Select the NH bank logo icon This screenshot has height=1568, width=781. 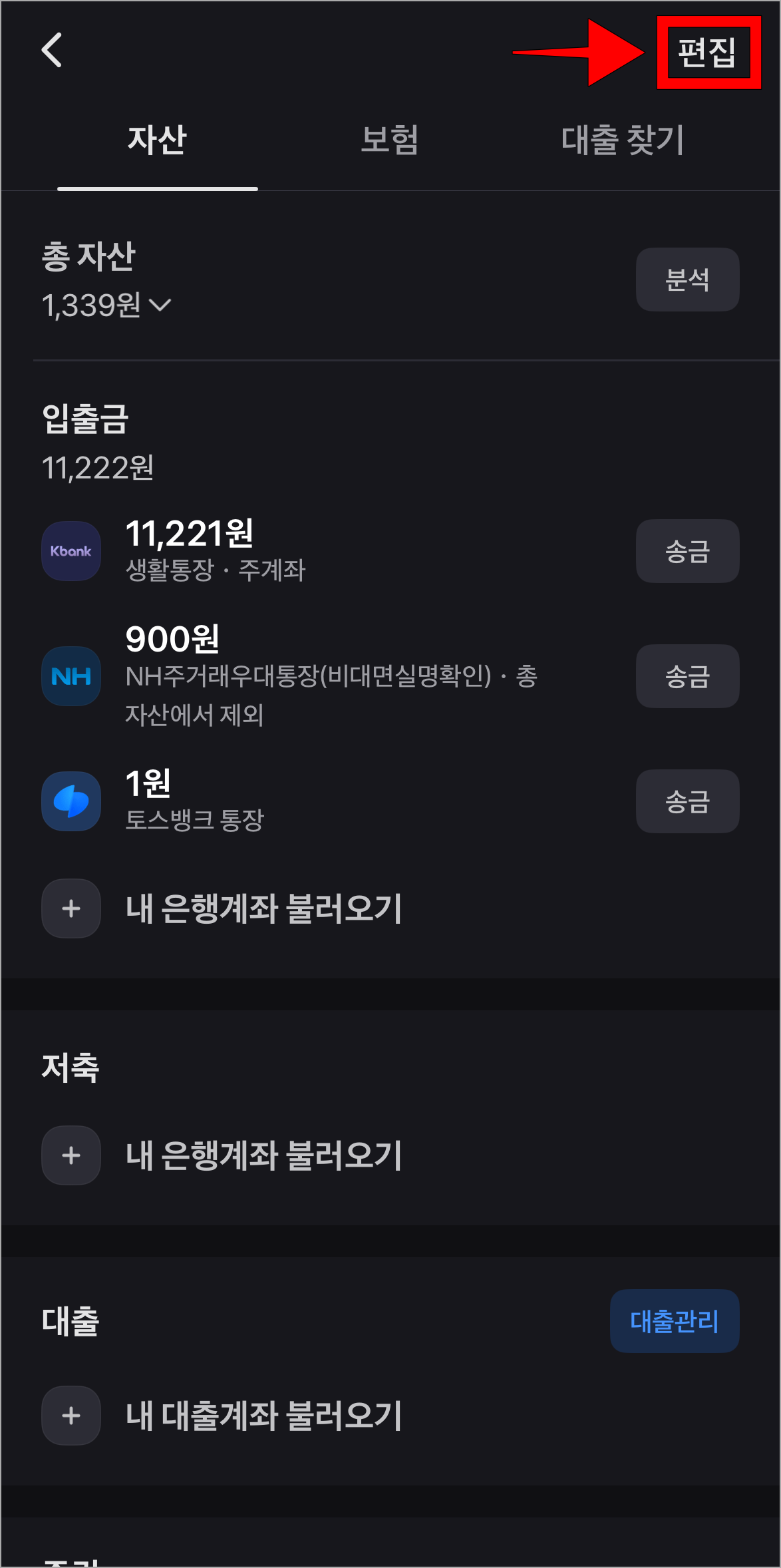[71, 676]
